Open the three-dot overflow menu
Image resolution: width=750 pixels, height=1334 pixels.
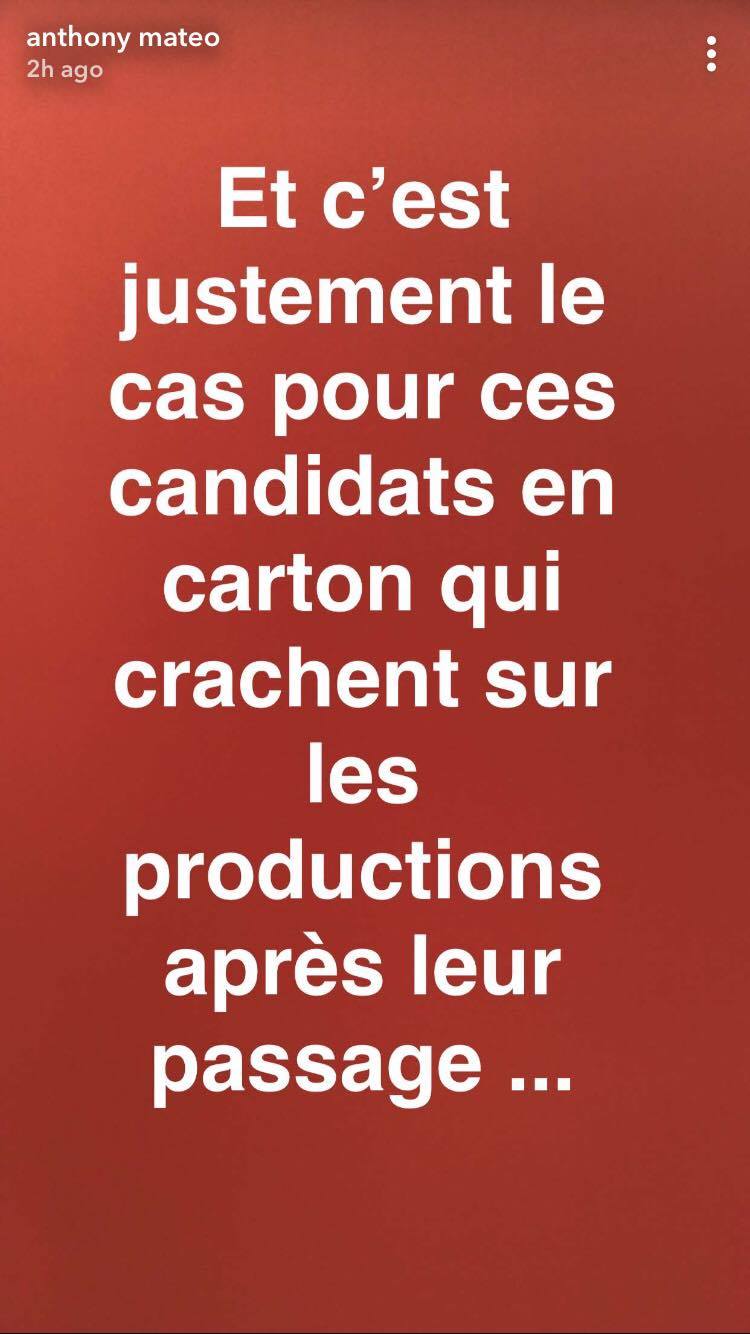click(x=711, y=53)
